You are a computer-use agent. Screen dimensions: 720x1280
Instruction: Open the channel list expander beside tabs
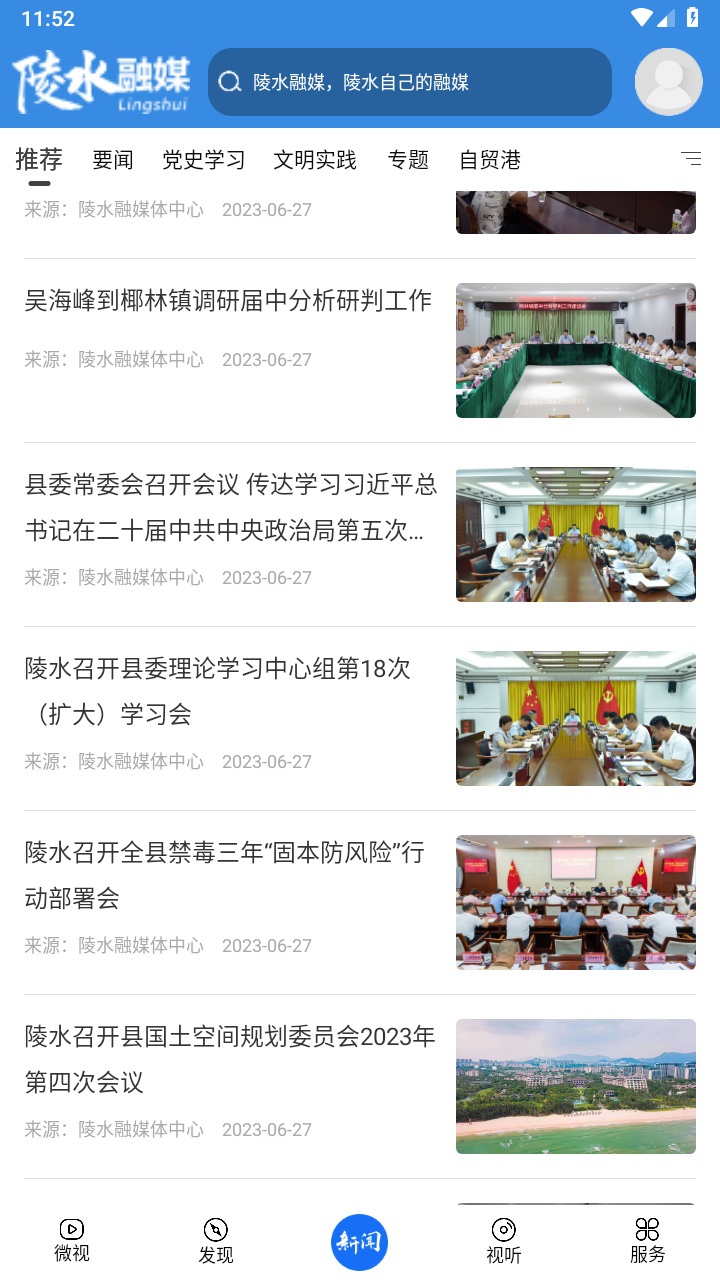[692, 160]
